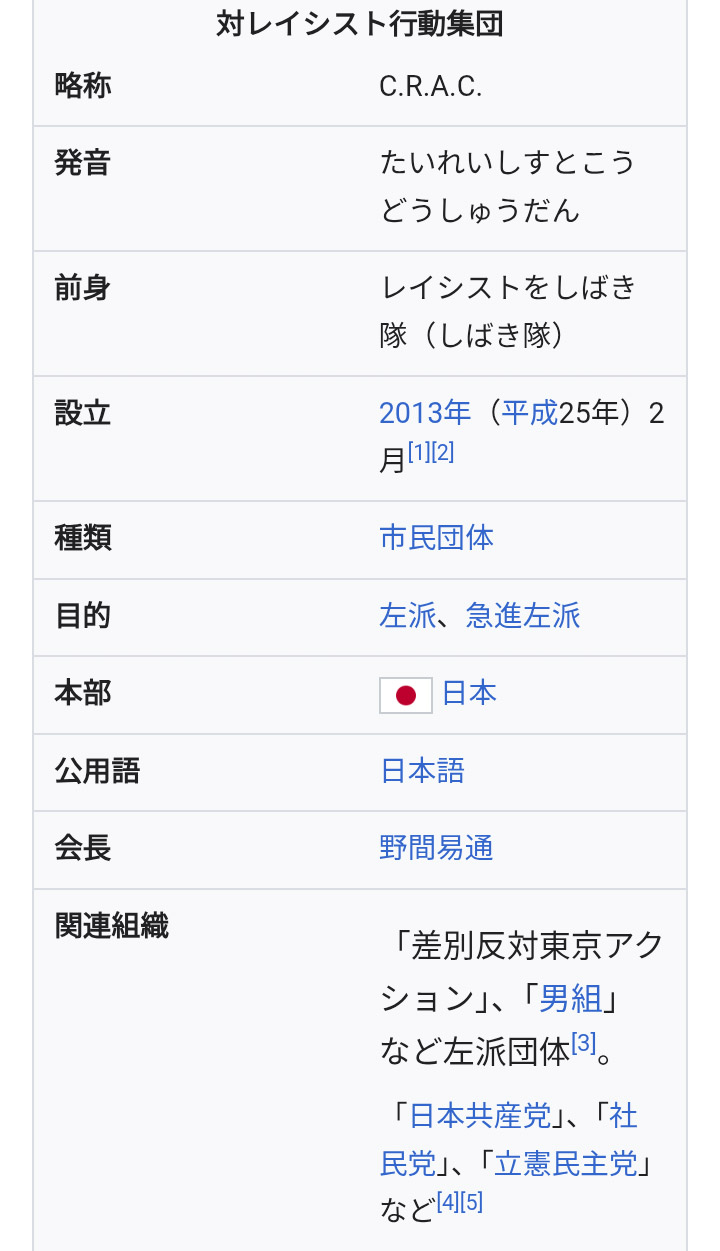Screen dimensions: 720x1251
Task: Jump to footnote [1]
Action: (x=419, y=452)
